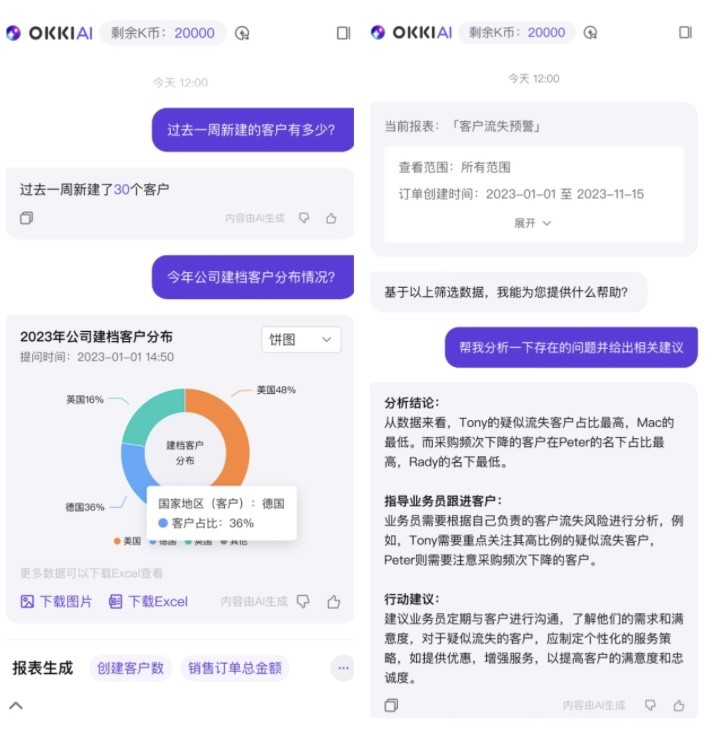Open the 饼图 chart type dropdown
Screen dimensions: 721x742
coord(300,340)
